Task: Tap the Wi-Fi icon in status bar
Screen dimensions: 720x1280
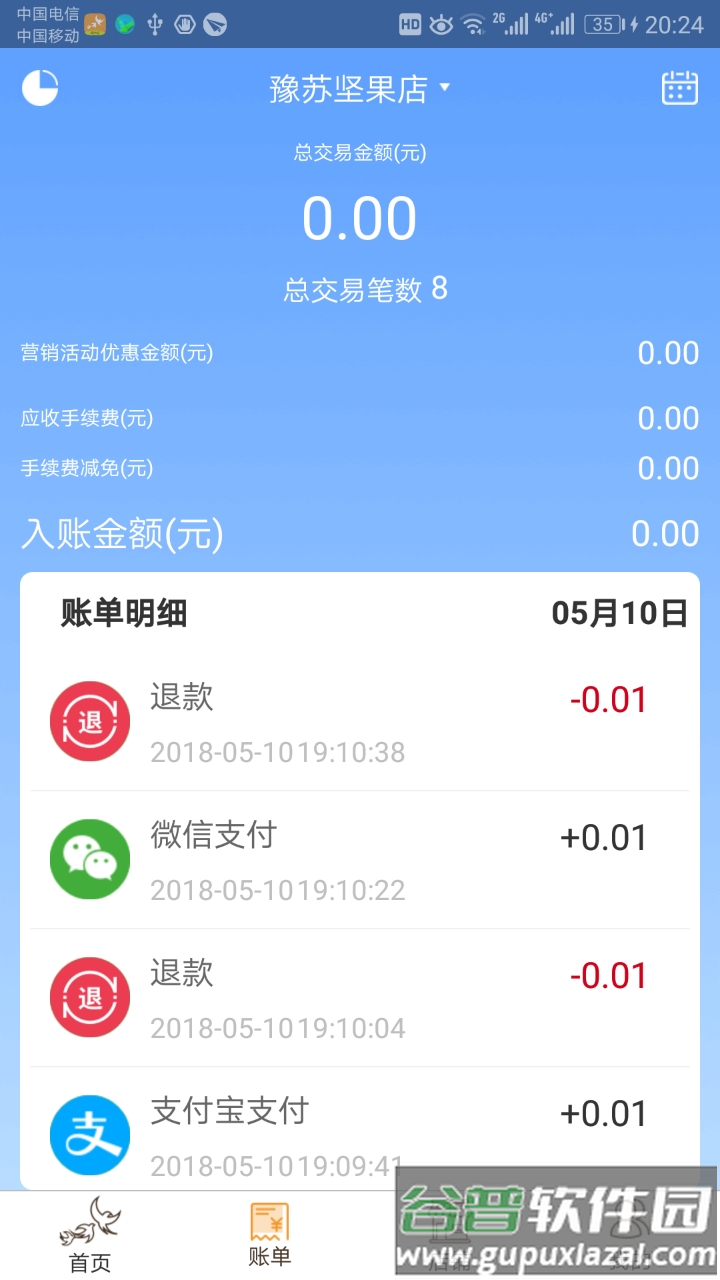Action: [472, 24]
